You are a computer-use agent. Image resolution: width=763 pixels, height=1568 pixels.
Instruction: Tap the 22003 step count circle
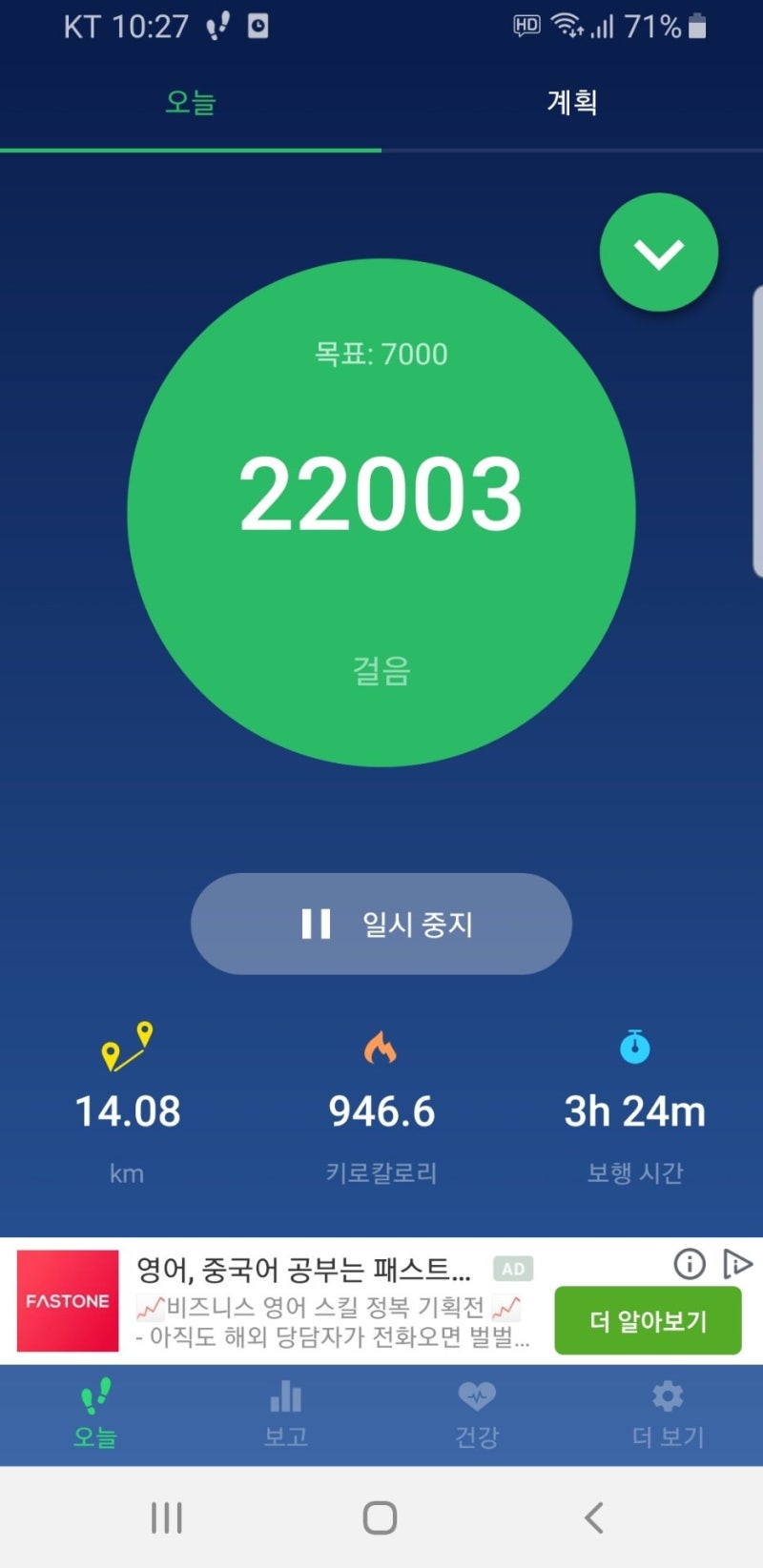[x=381, y=513]
